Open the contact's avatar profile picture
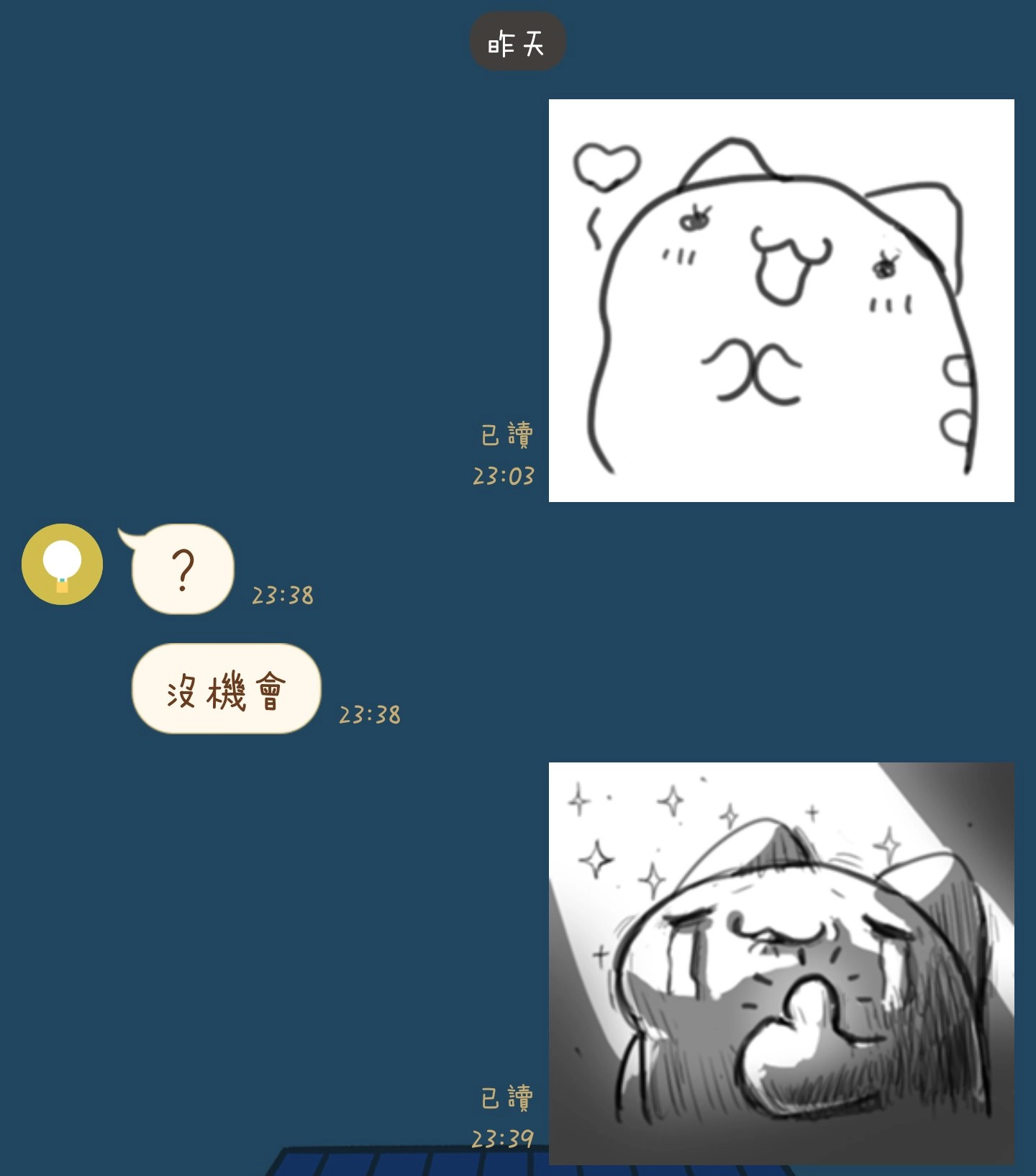Image resolution: width=1036 pixels, height=1176 pixels. (x=62, y=565)
